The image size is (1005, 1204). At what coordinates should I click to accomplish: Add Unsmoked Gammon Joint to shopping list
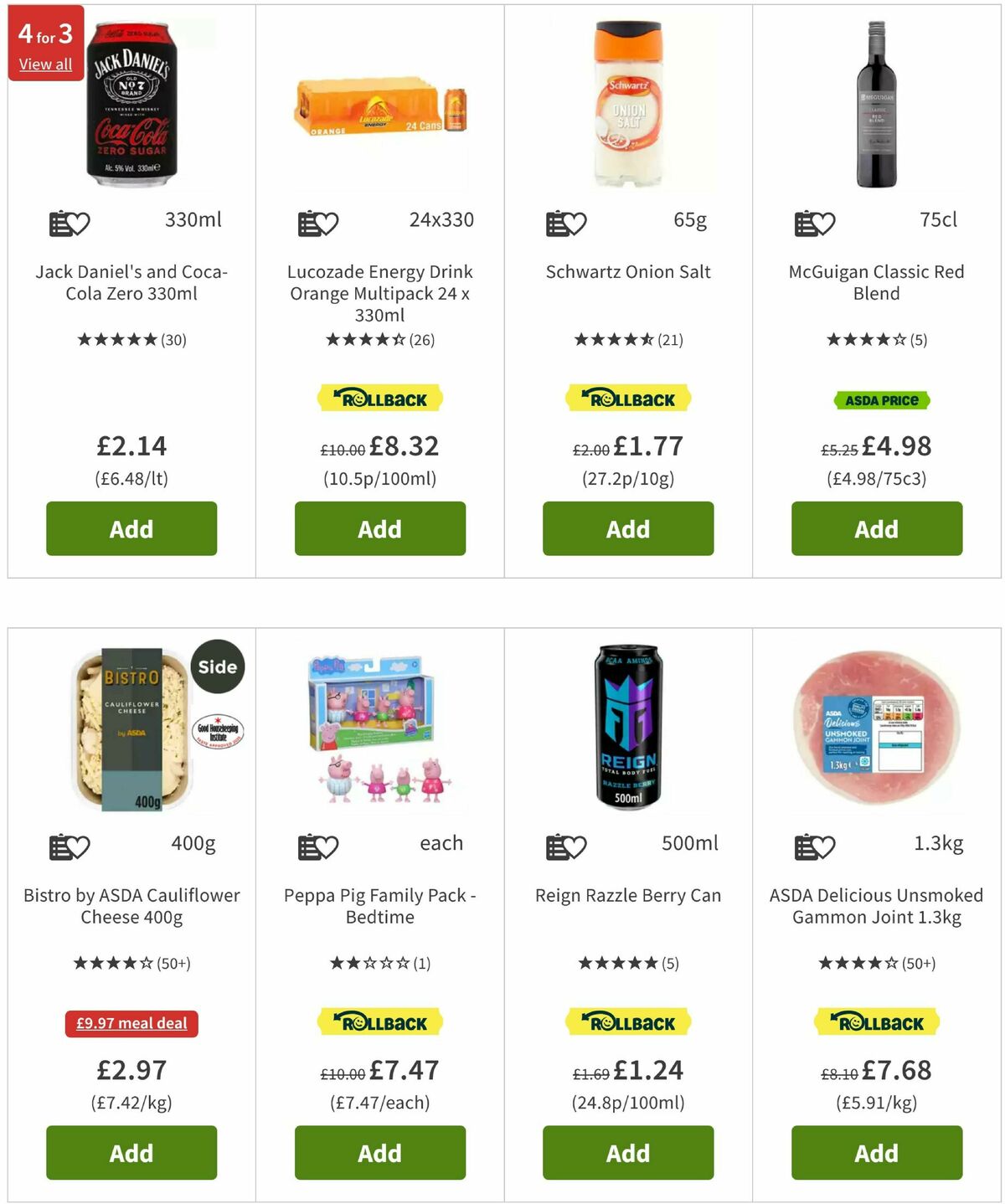[804, 846]
